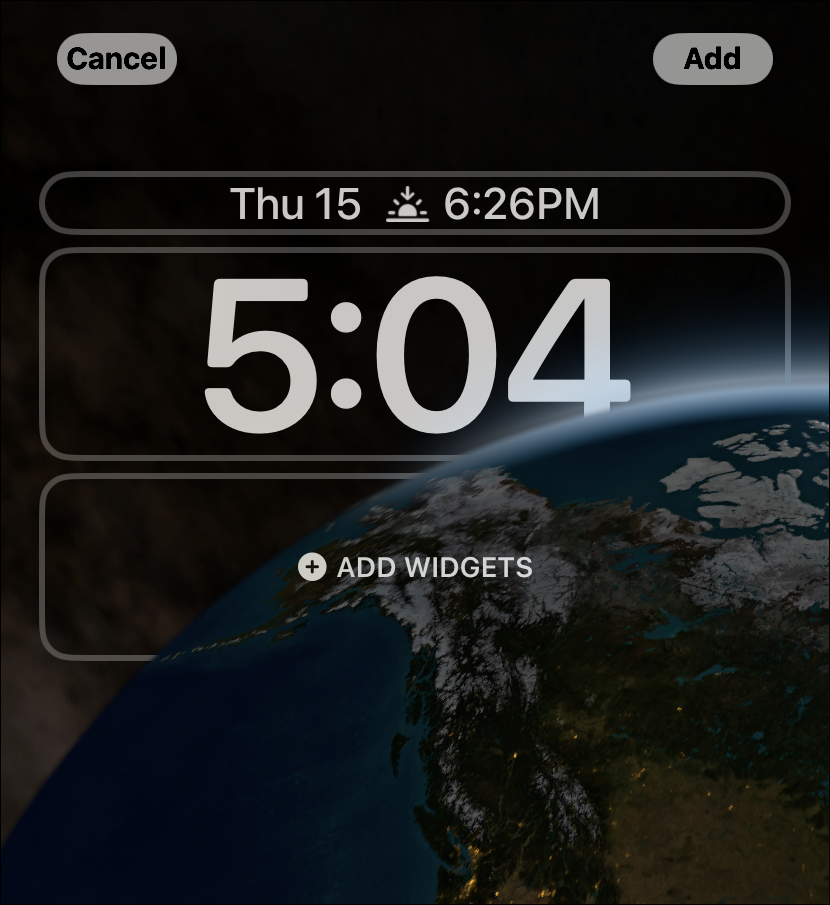Open the Add Widgets area
The width and height of the screenshot is (830, 905).
[x=414, y=568]
